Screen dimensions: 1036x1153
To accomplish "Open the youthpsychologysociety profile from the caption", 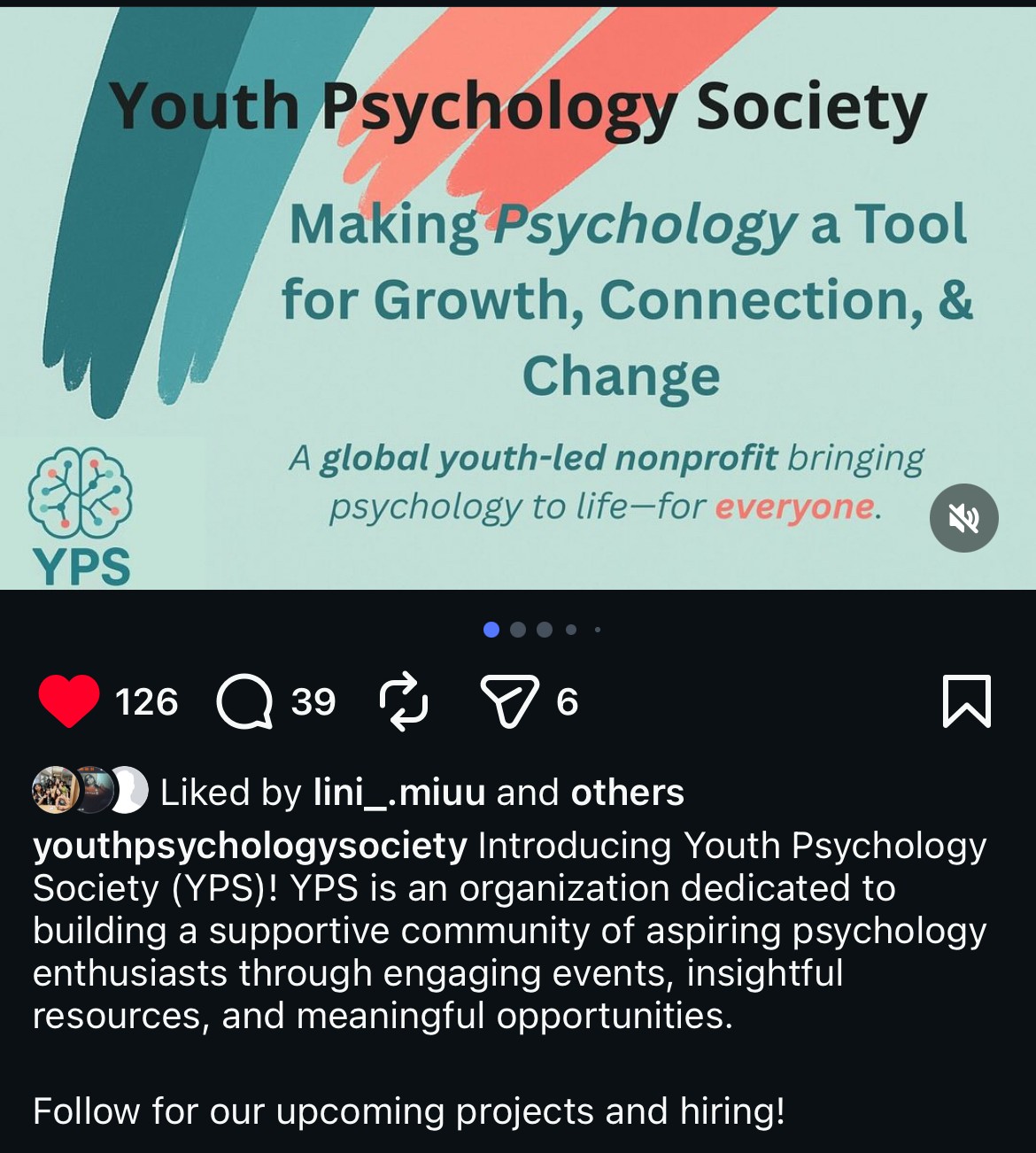I will coord(250,846).
